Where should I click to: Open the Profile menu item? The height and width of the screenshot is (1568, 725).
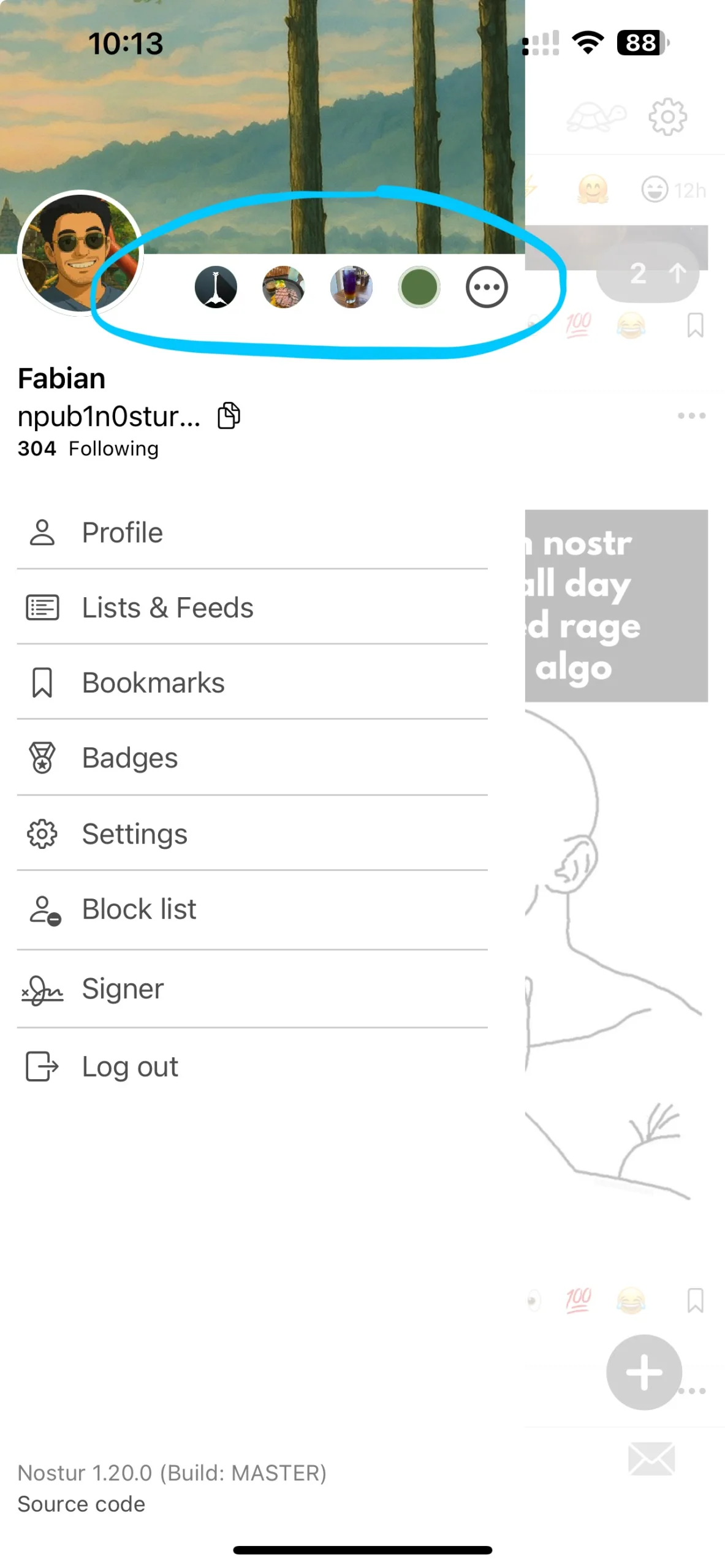pos(123,532)
